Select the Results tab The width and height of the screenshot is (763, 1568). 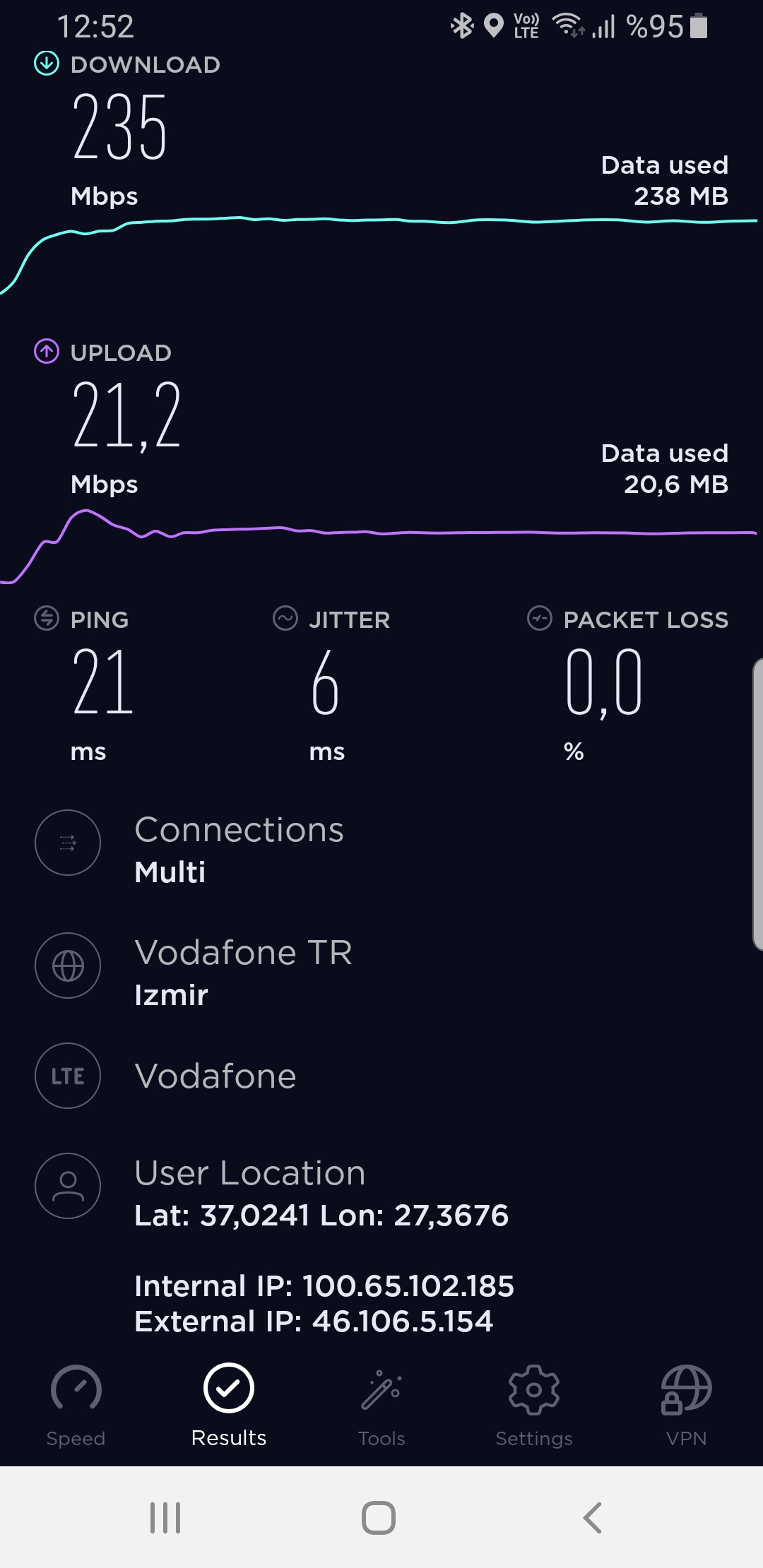pyautogui.click(x=229, y=1406)
